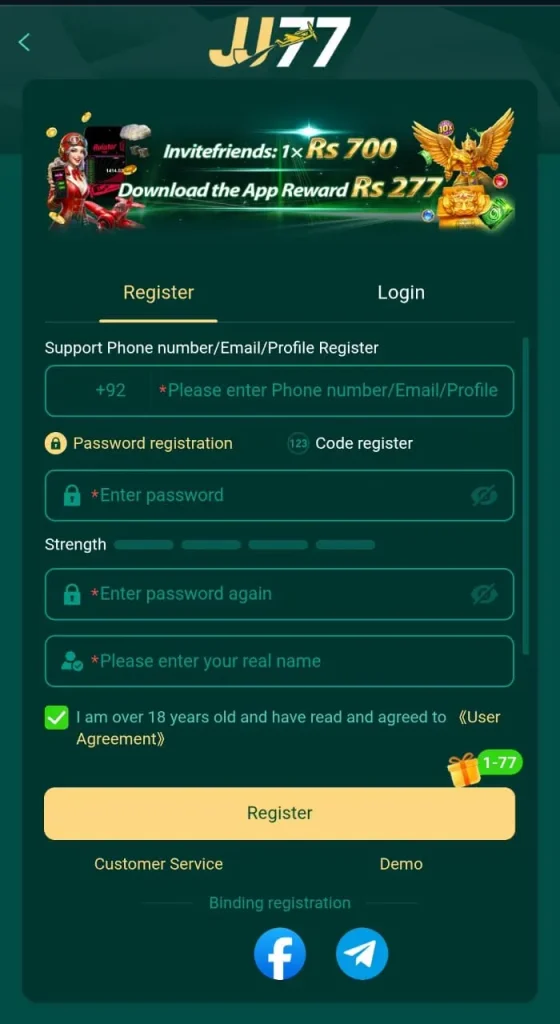
Task: Open the User Agreement link
Action: coord(288,728)
